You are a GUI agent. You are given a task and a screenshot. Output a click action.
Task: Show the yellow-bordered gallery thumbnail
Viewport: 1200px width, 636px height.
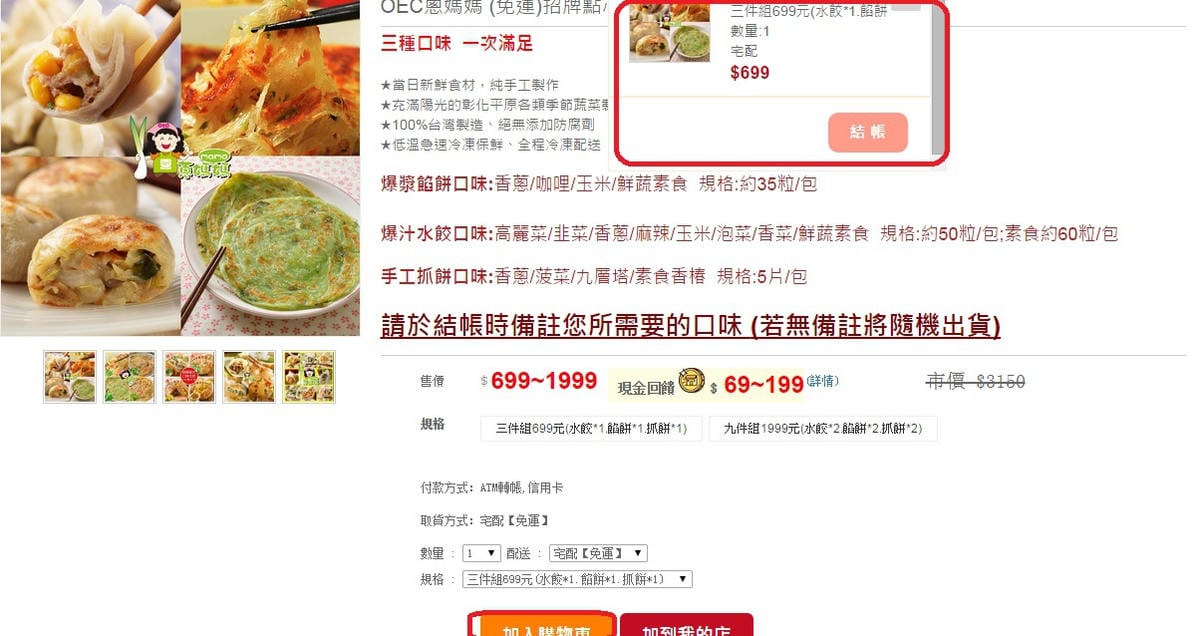point(308,377)
